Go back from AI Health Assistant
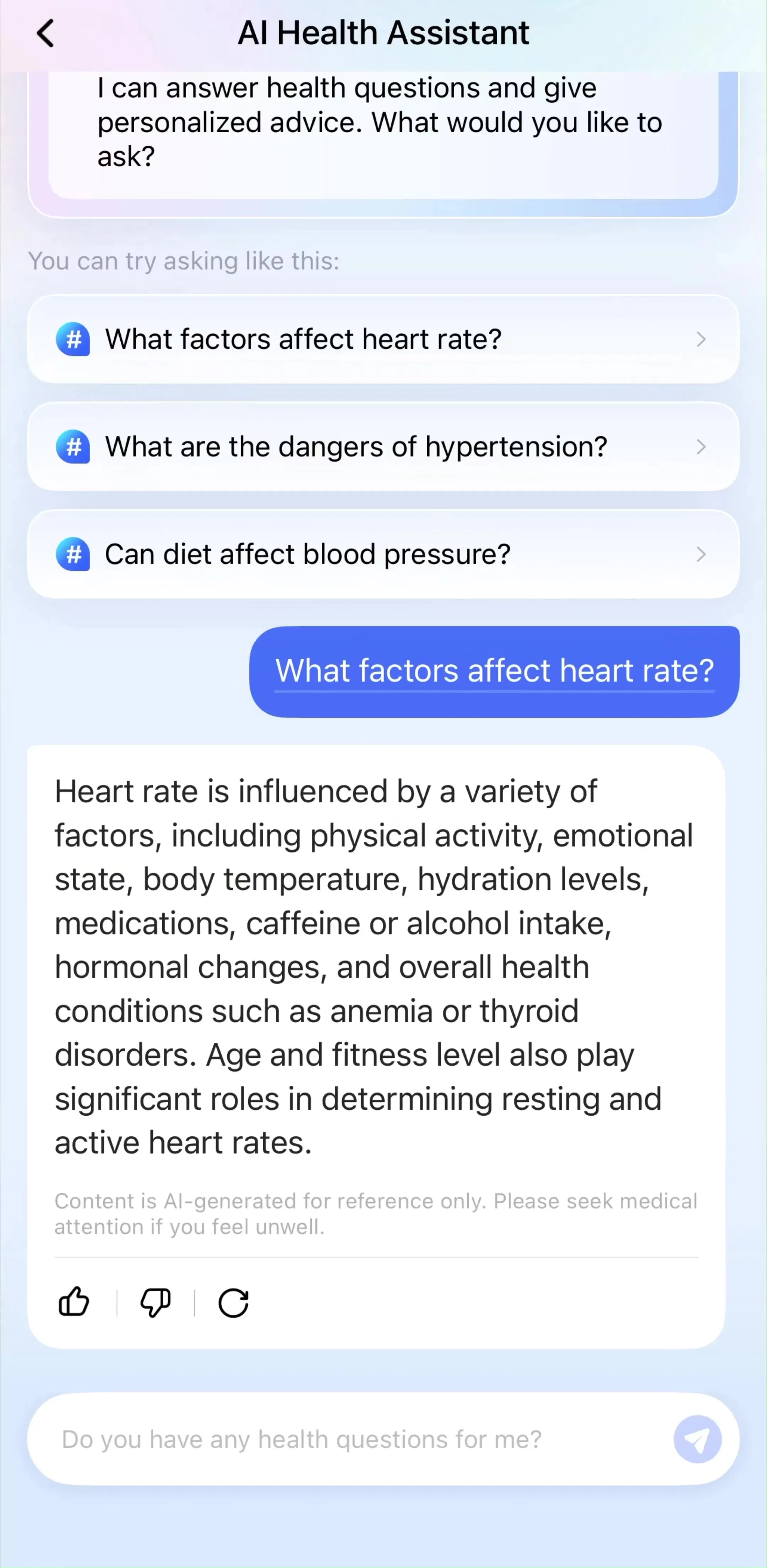 pyautogui.click(x=45, y=33)
